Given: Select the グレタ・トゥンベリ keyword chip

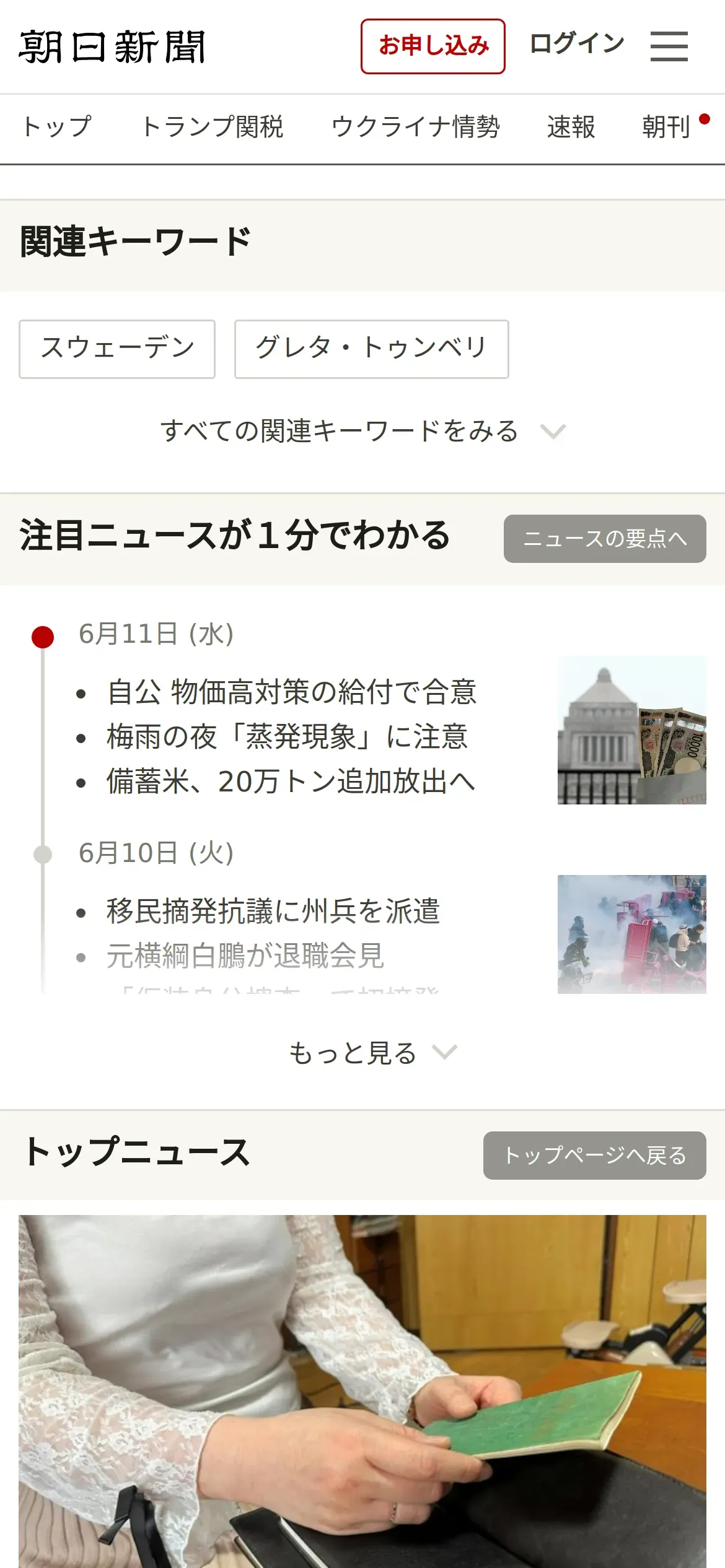Looking at the screenshot, I should pos(371,349).
